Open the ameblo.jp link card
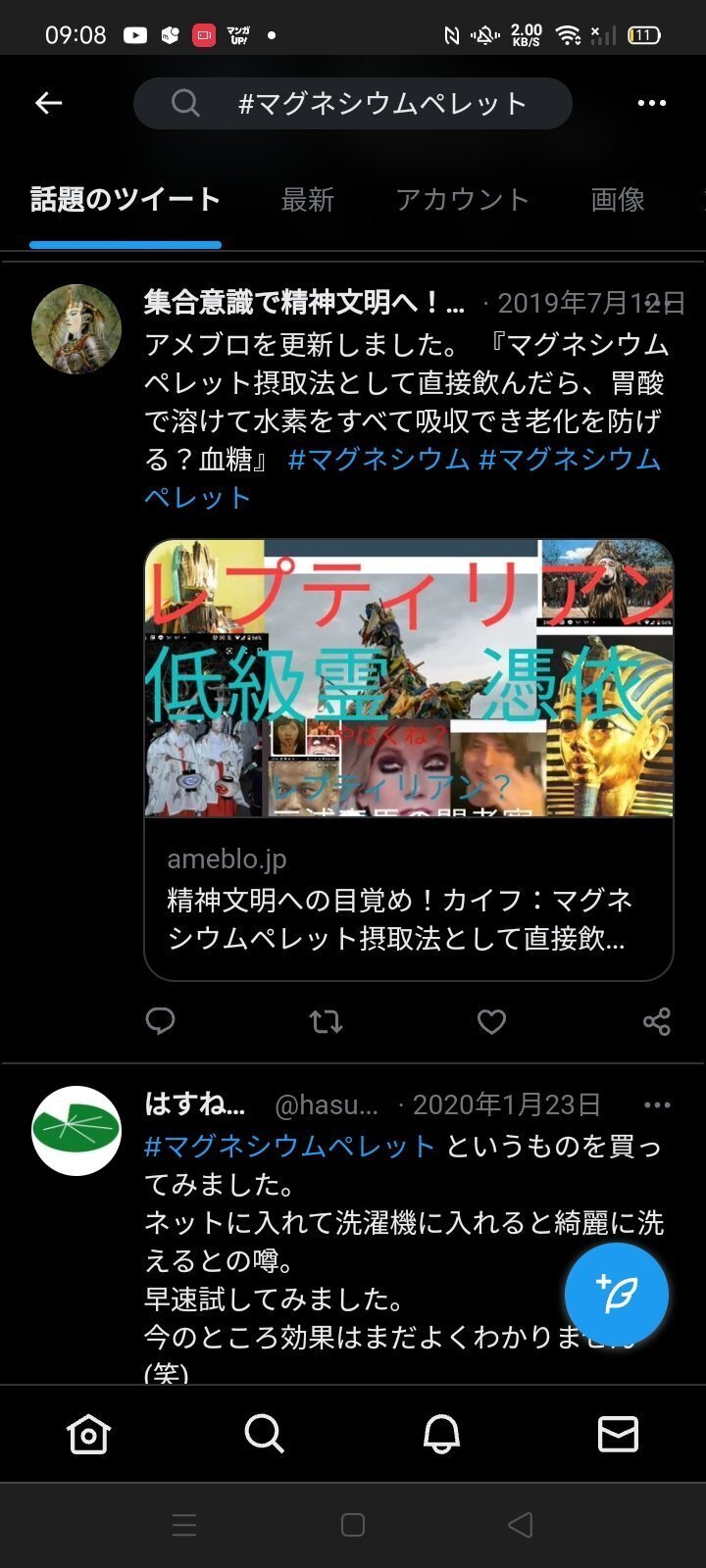Viewport: 706px width, 1568px height. (408, 759)
